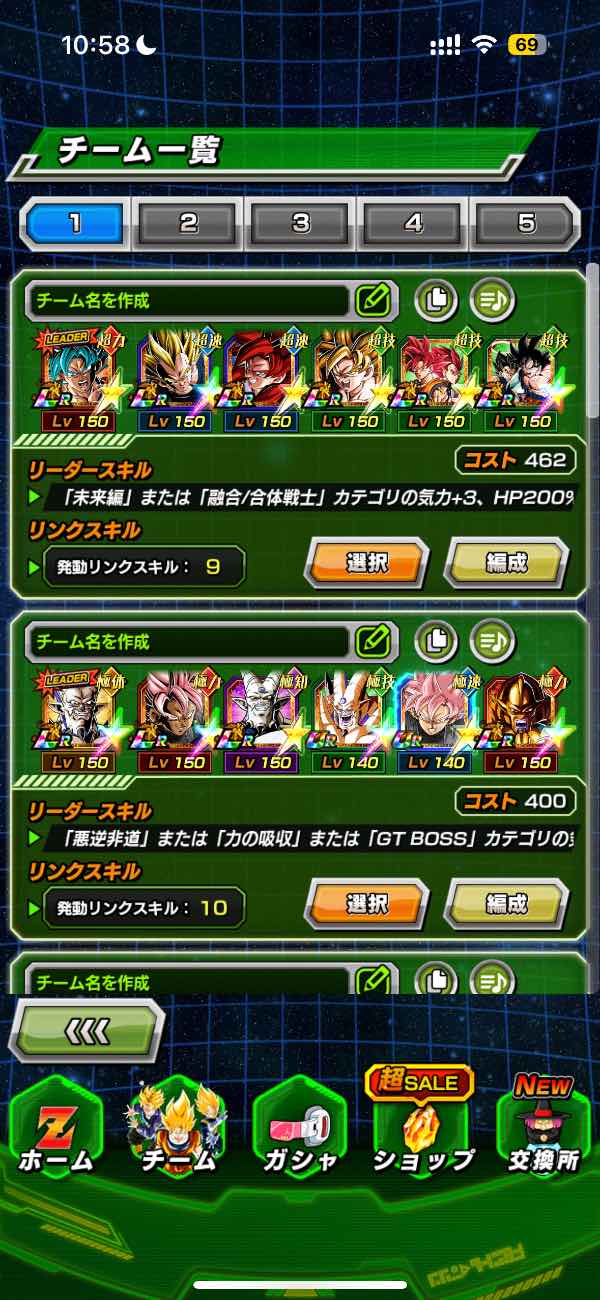600x1300 pixels.
Task: Open the ガシャ tab
Action: 300,1130
